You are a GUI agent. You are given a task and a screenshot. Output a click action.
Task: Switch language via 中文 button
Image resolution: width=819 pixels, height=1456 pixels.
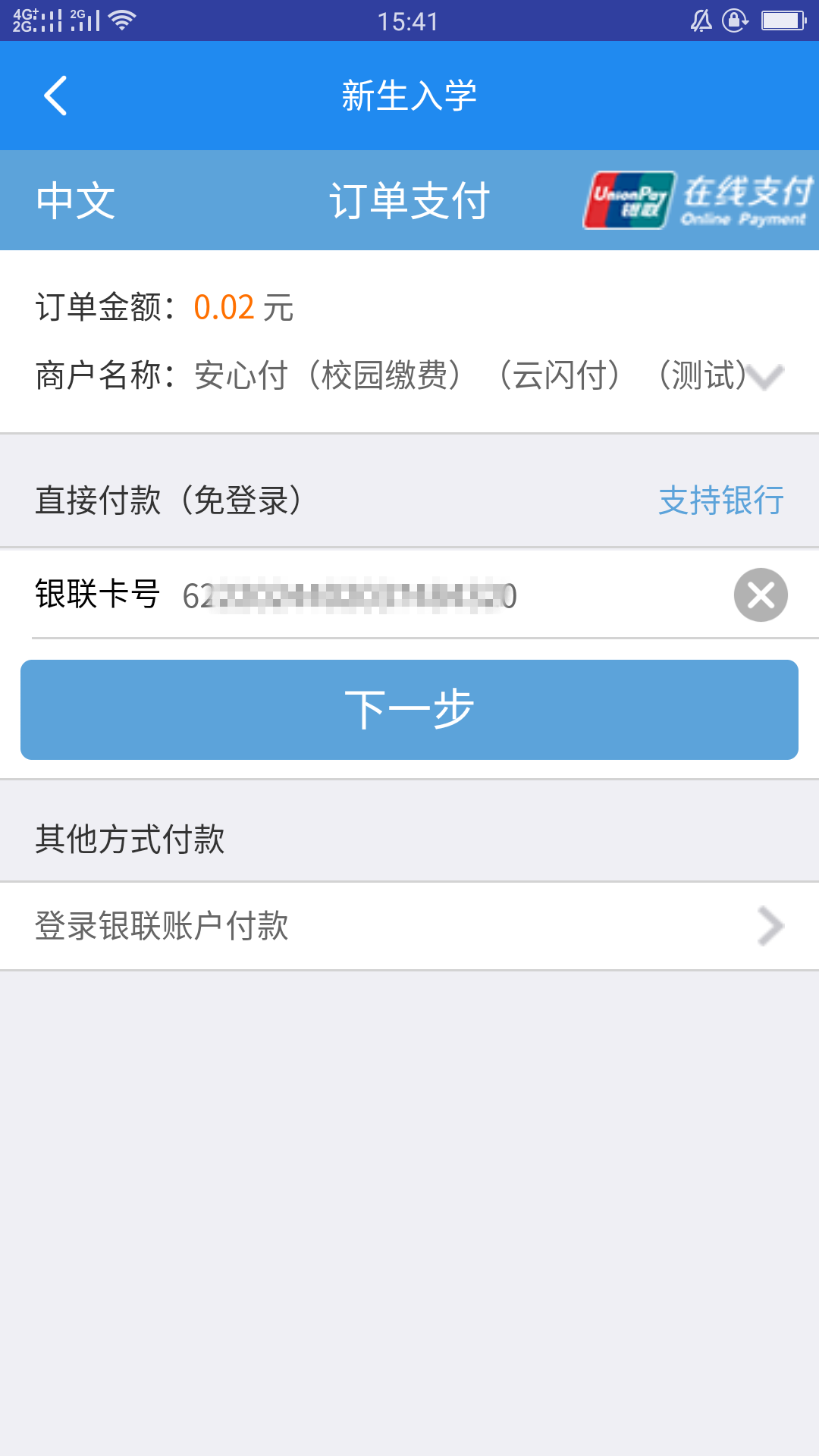76,201
